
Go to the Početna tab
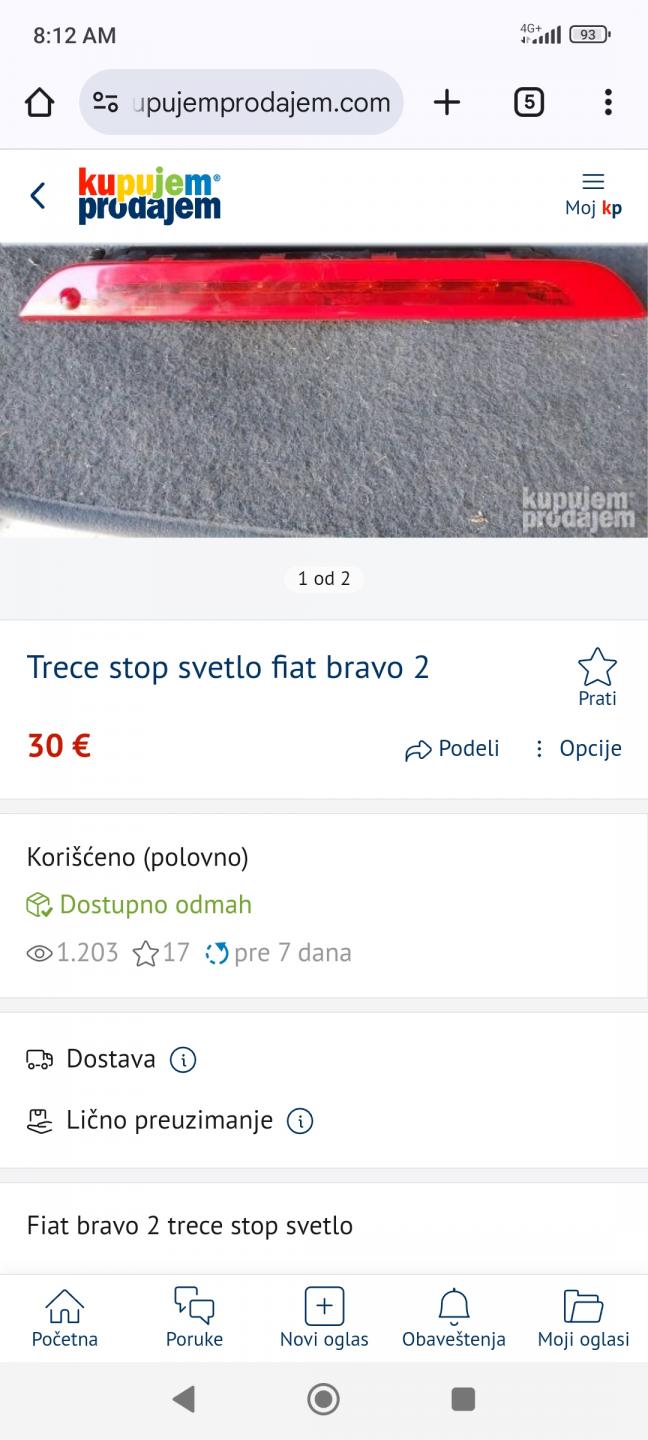[65, 1318]
